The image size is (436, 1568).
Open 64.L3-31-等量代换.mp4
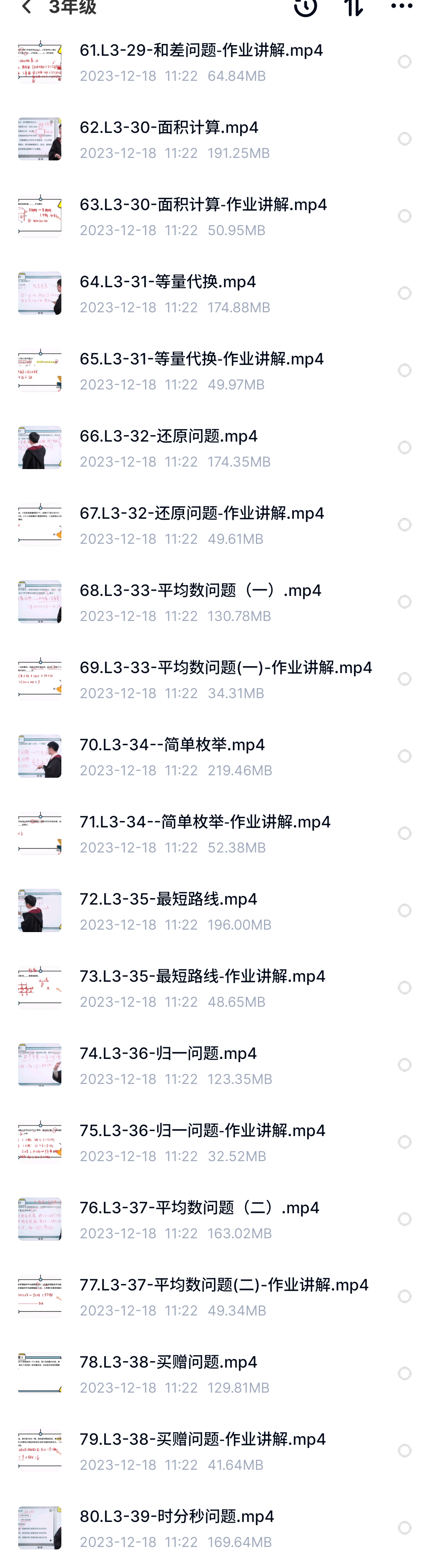pyautogui.click(x=168, y=293)
